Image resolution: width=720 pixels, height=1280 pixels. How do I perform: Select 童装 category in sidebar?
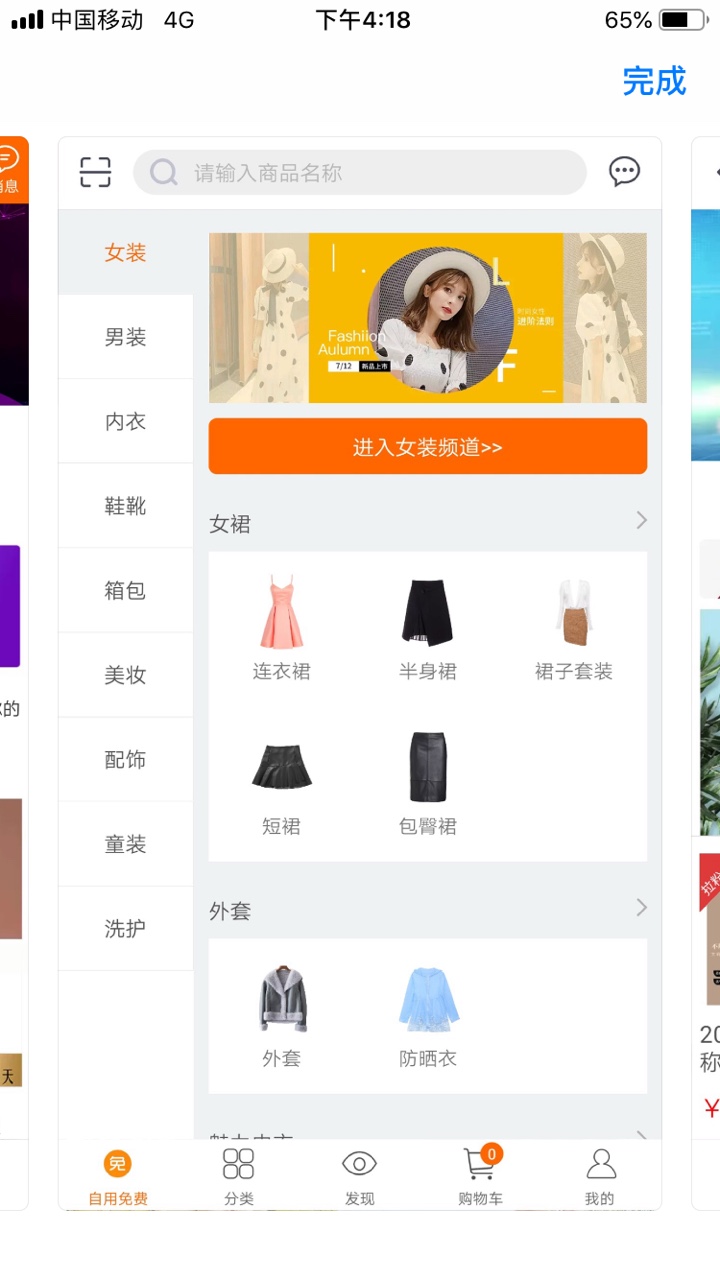126,845
